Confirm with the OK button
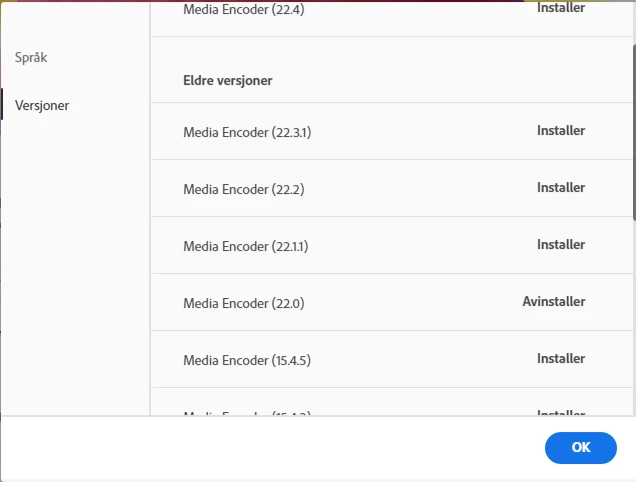The image size is (636, 482). [x=580, y=448]
